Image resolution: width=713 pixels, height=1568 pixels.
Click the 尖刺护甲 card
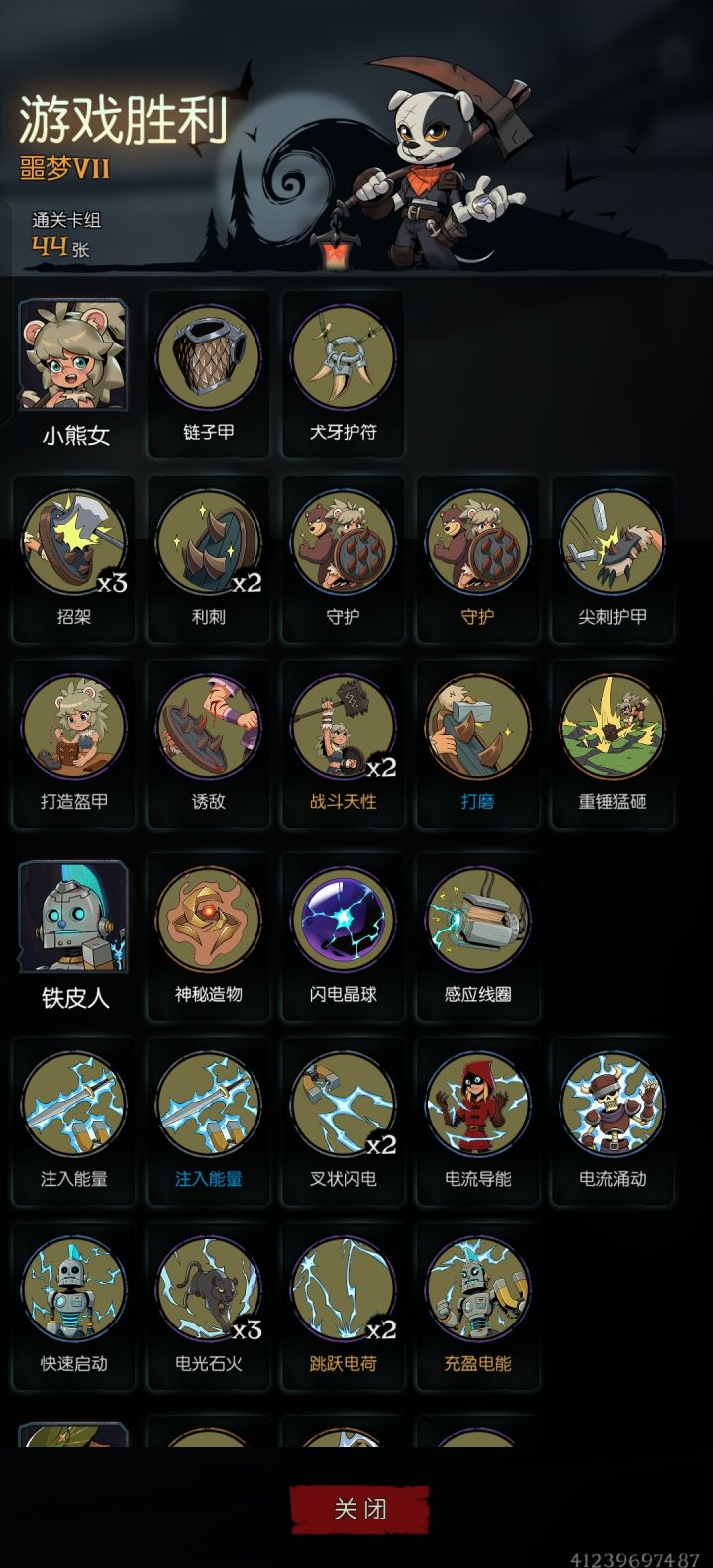click(613, 542)
